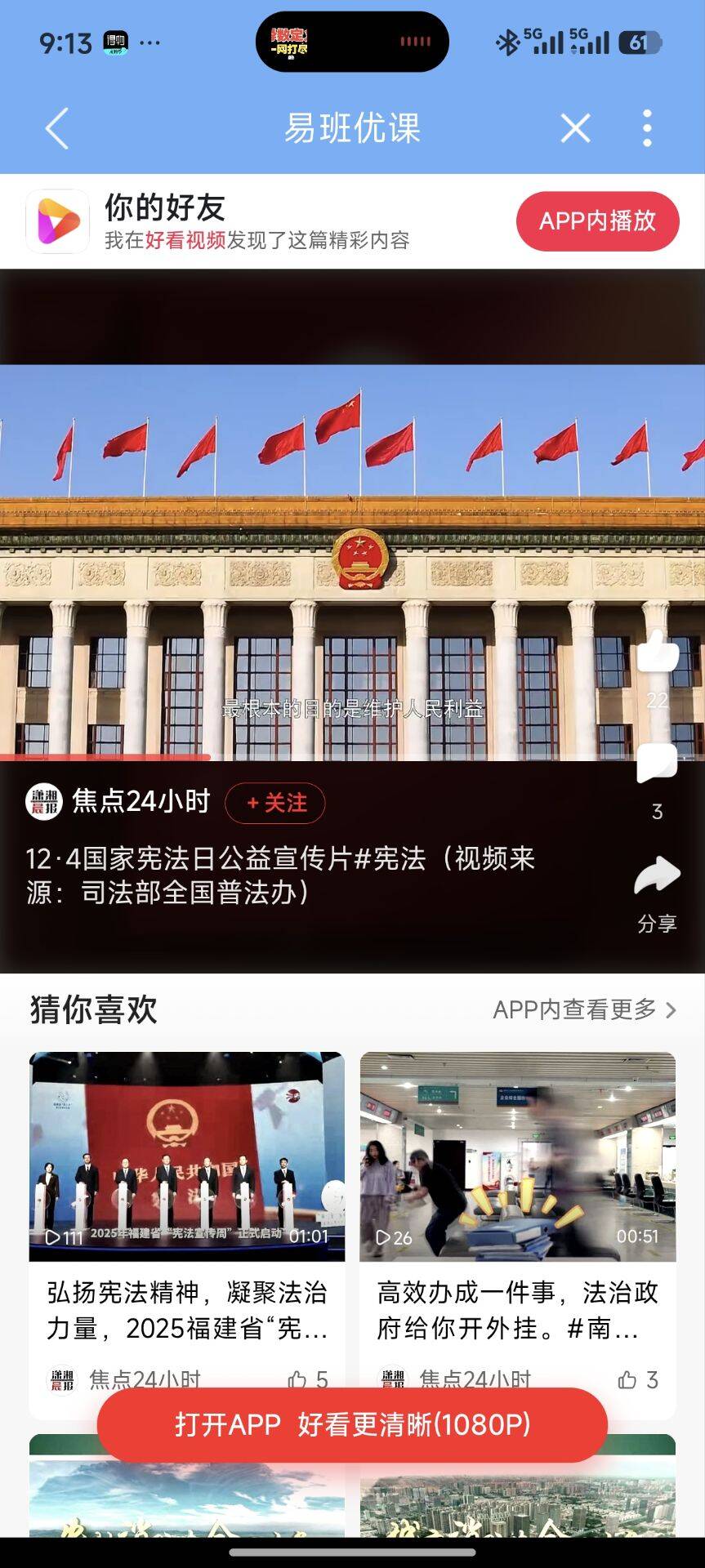Follow 焦点24小时 with the 关注 button
The height and width of the screenshot is (1568, 705).
click(275, 804)
